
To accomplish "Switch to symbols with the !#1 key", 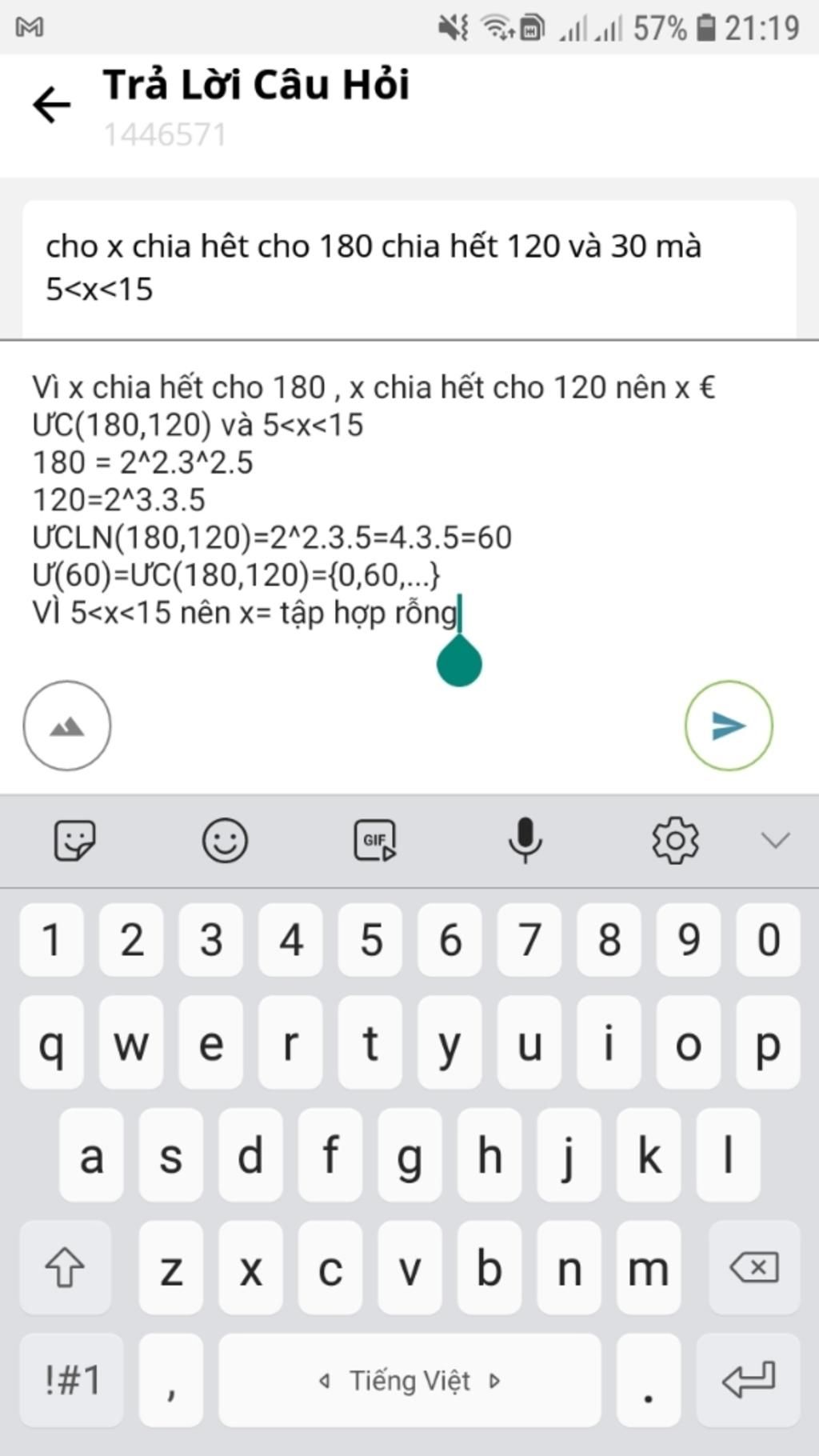I will coord(71,1379).
